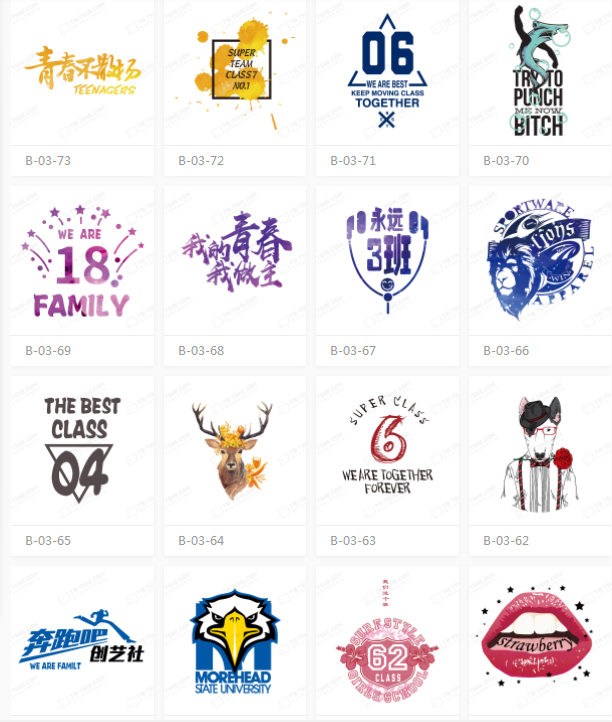Open purple calligraphy design B-03-68
This screenshot has width=612, height=722.
point(234,262)
